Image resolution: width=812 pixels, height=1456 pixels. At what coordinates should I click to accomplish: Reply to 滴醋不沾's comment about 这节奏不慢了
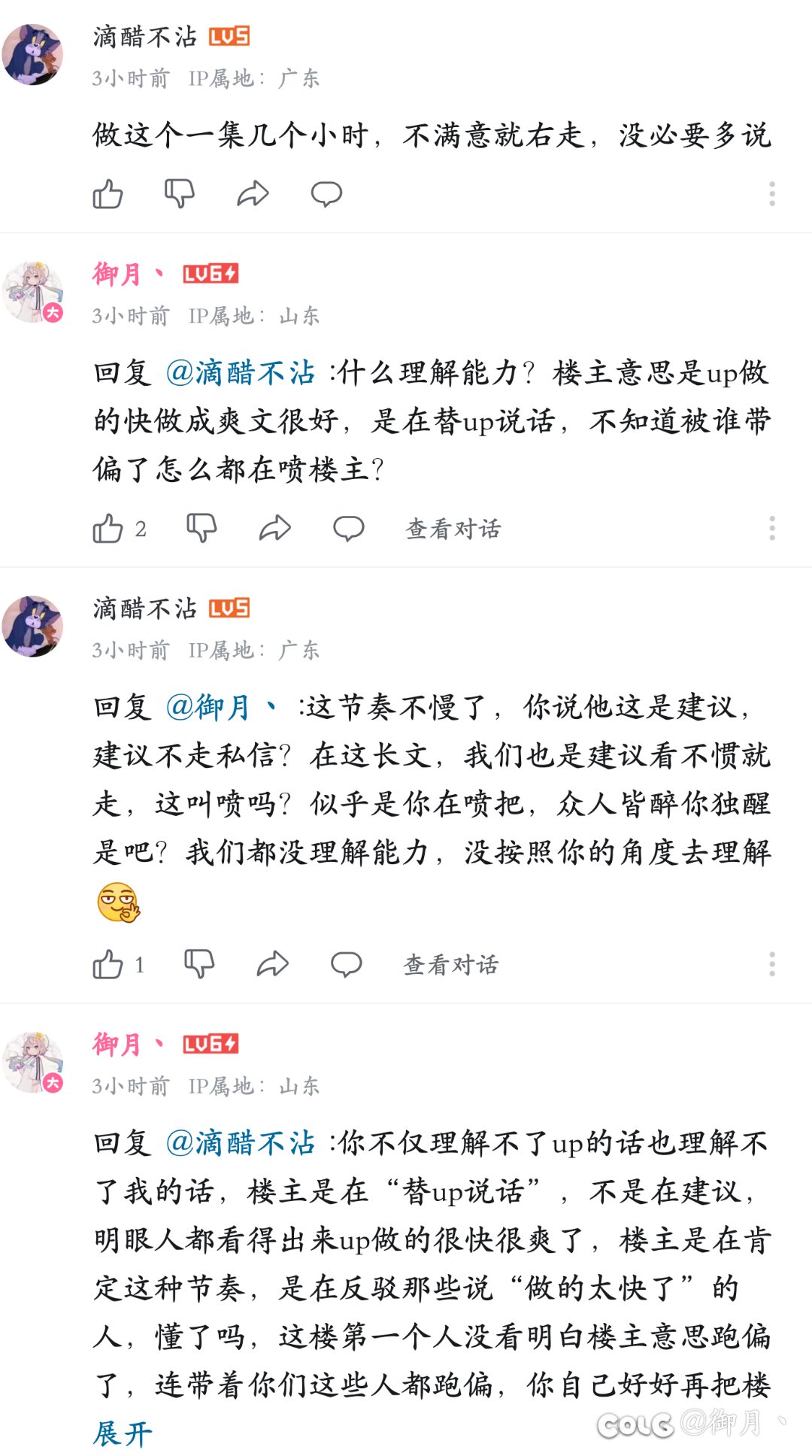tap(347, 964)
